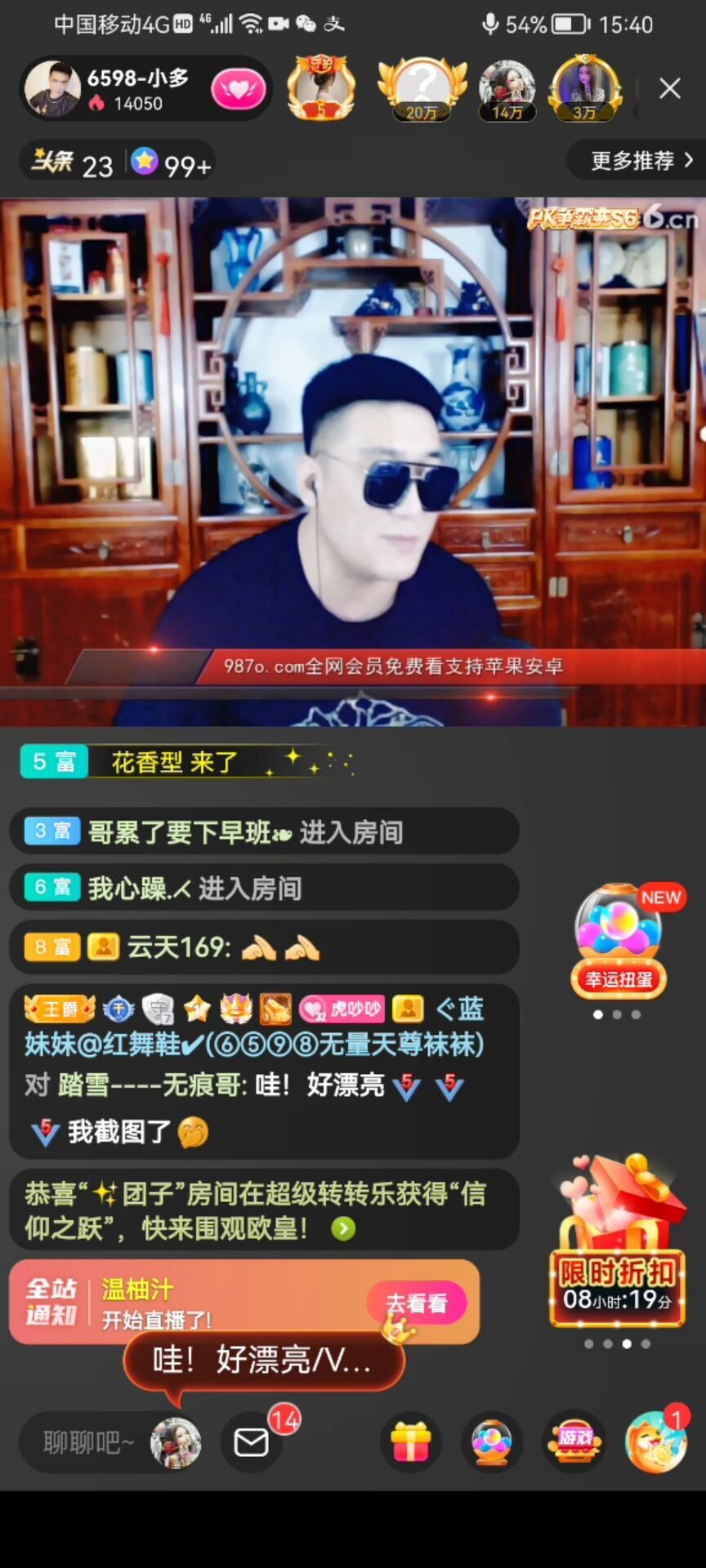Open the gift panel

coord(411,1442)
